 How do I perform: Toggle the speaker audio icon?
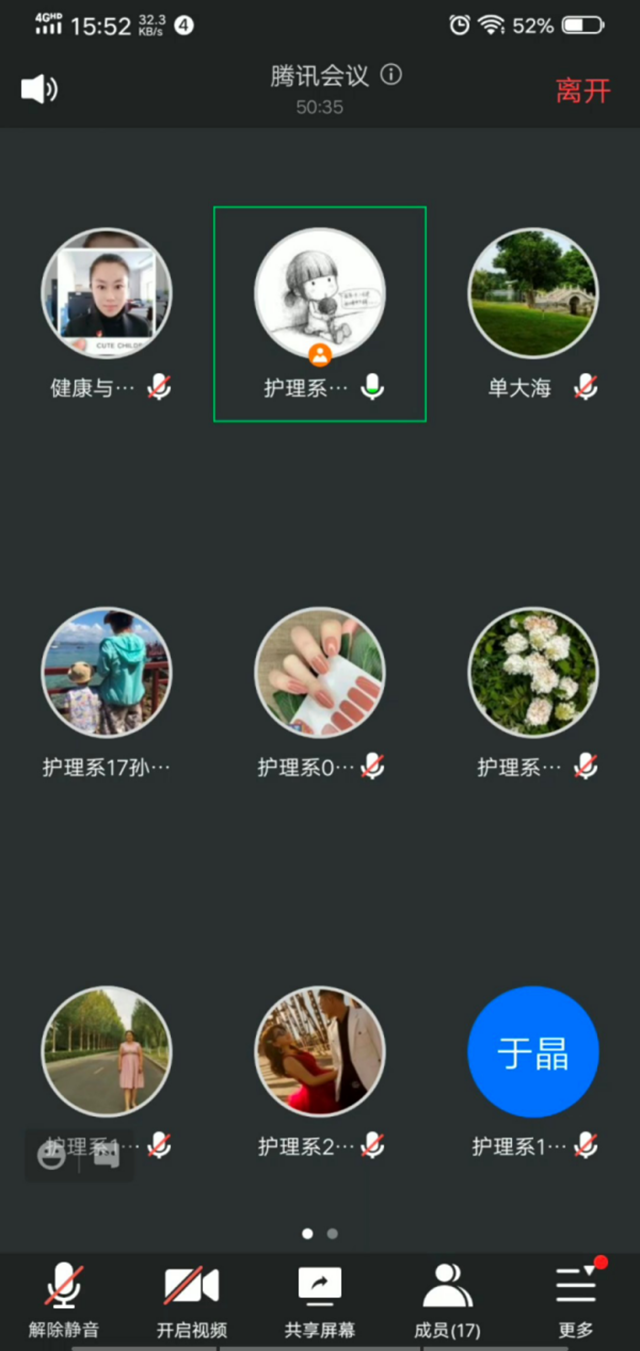39,90
